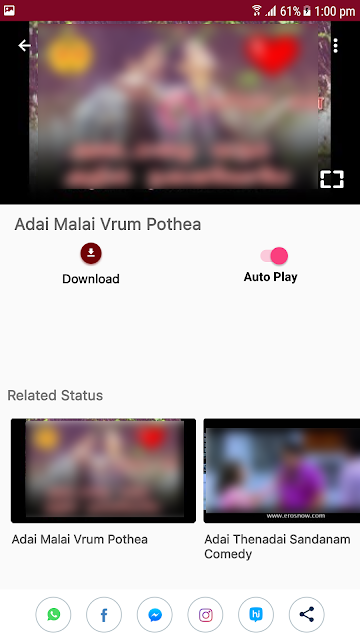Share using the Hike icon
Screen dimensions: 360x640
256,614
